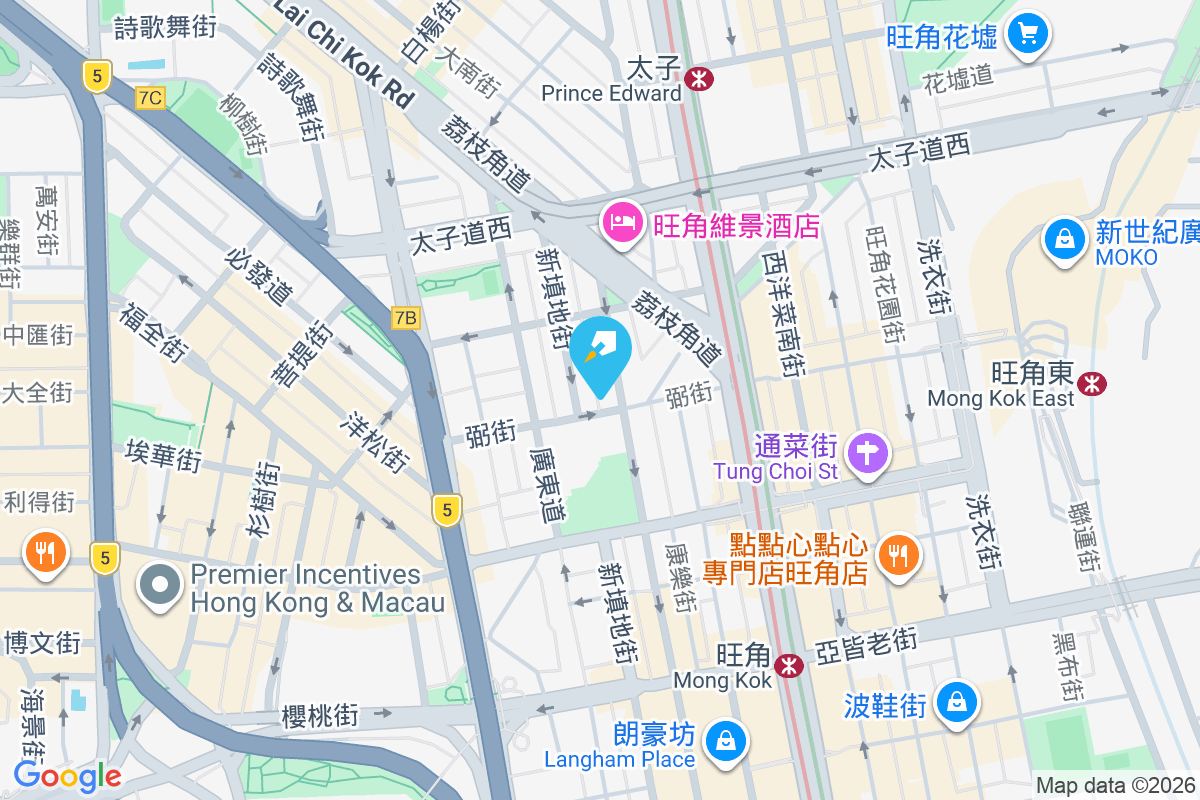Open the Premier Incentives Hong Kong & Macau pin
Viewport: 1200px width, 800px height.
point(160,587)
